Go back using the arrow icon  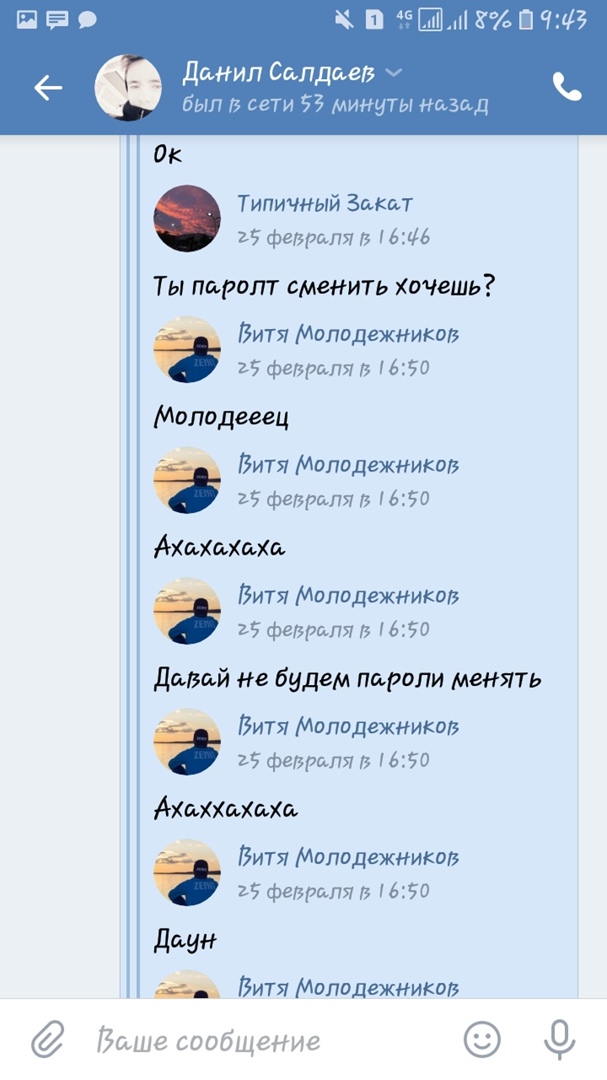tap(48, 88)
